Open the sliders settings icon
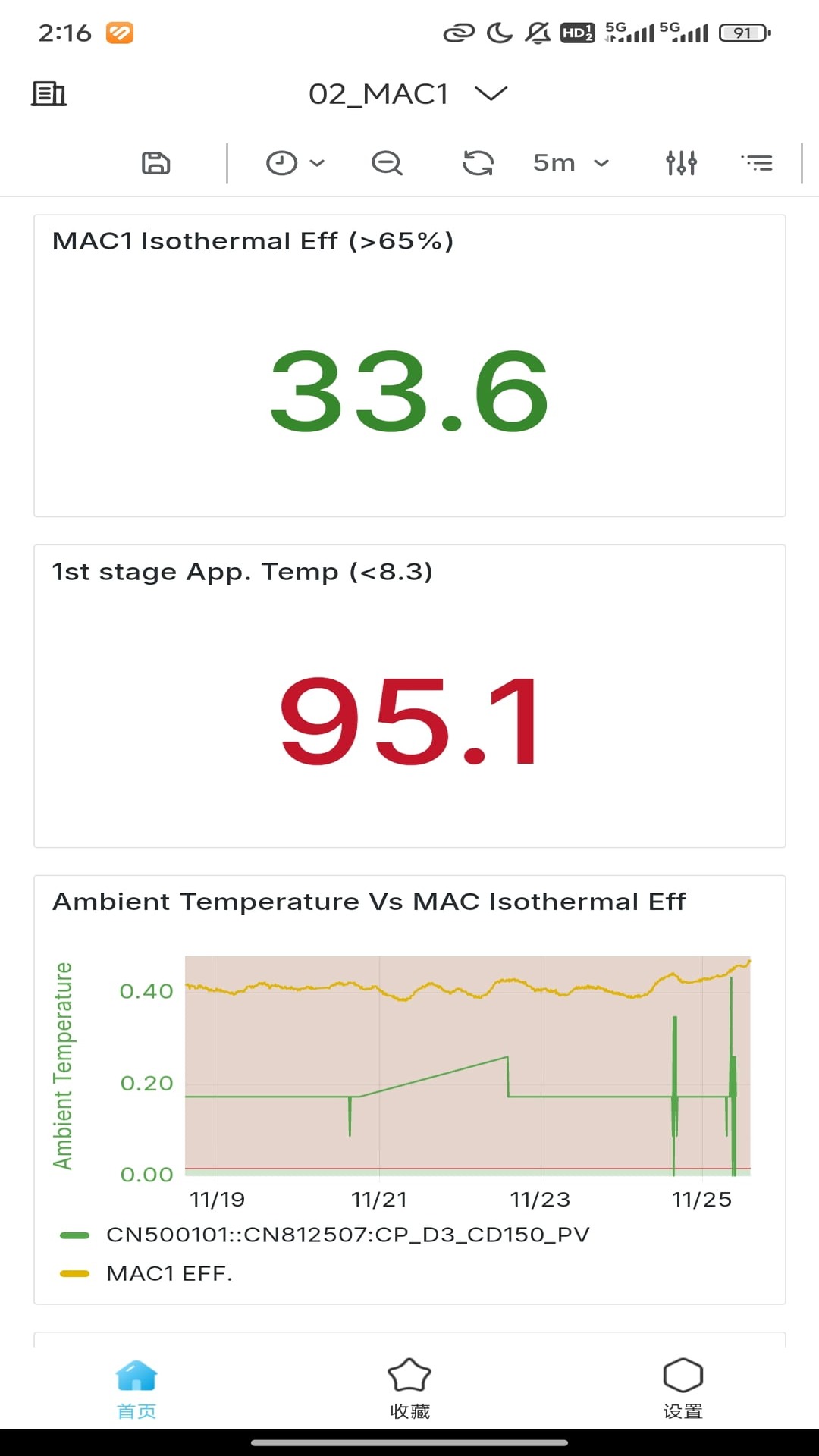Image resolution: width=819 pixels, height=1456 pixels. (681, 163)
